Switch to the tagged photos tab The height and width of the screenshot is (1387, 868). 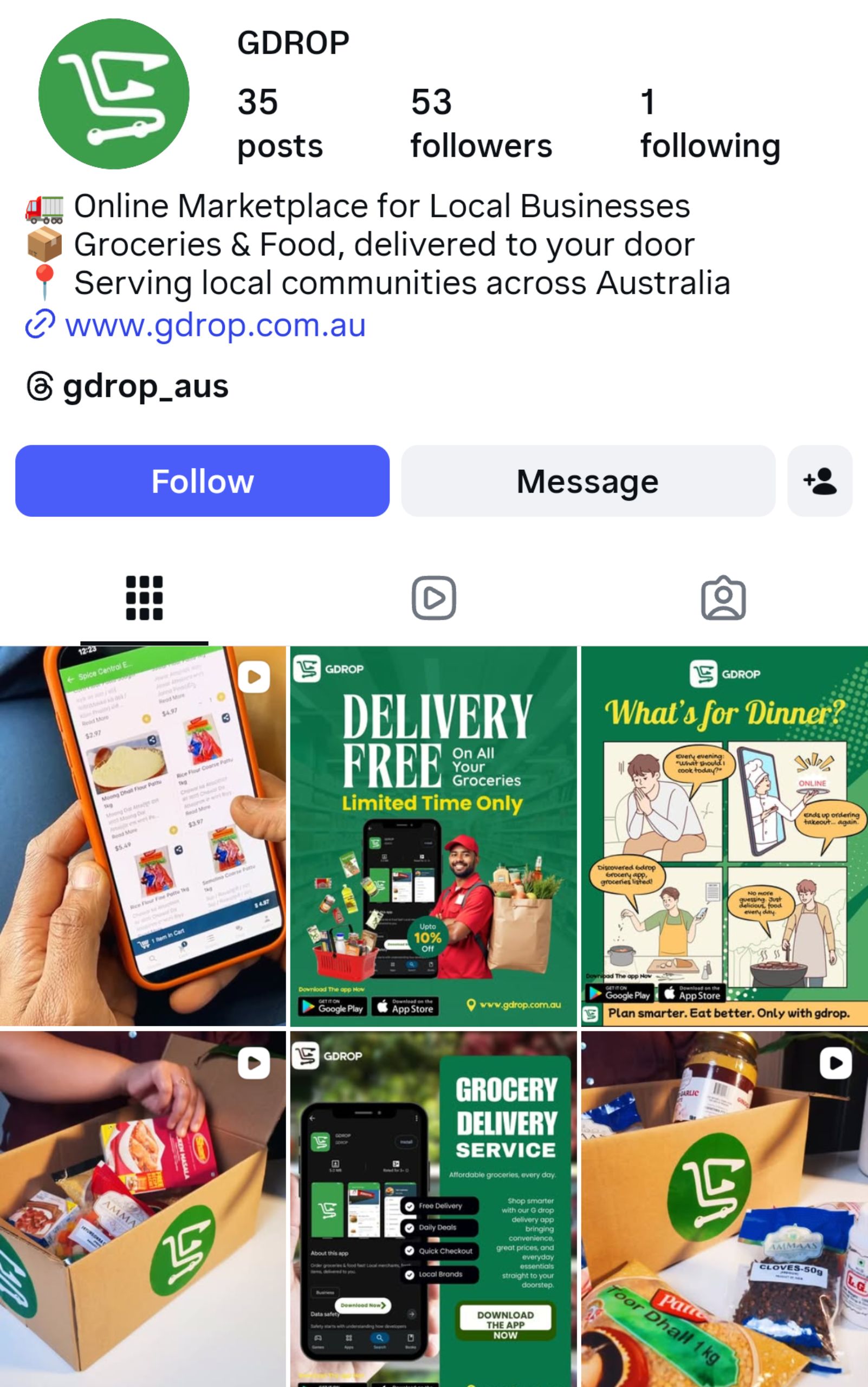723,598
